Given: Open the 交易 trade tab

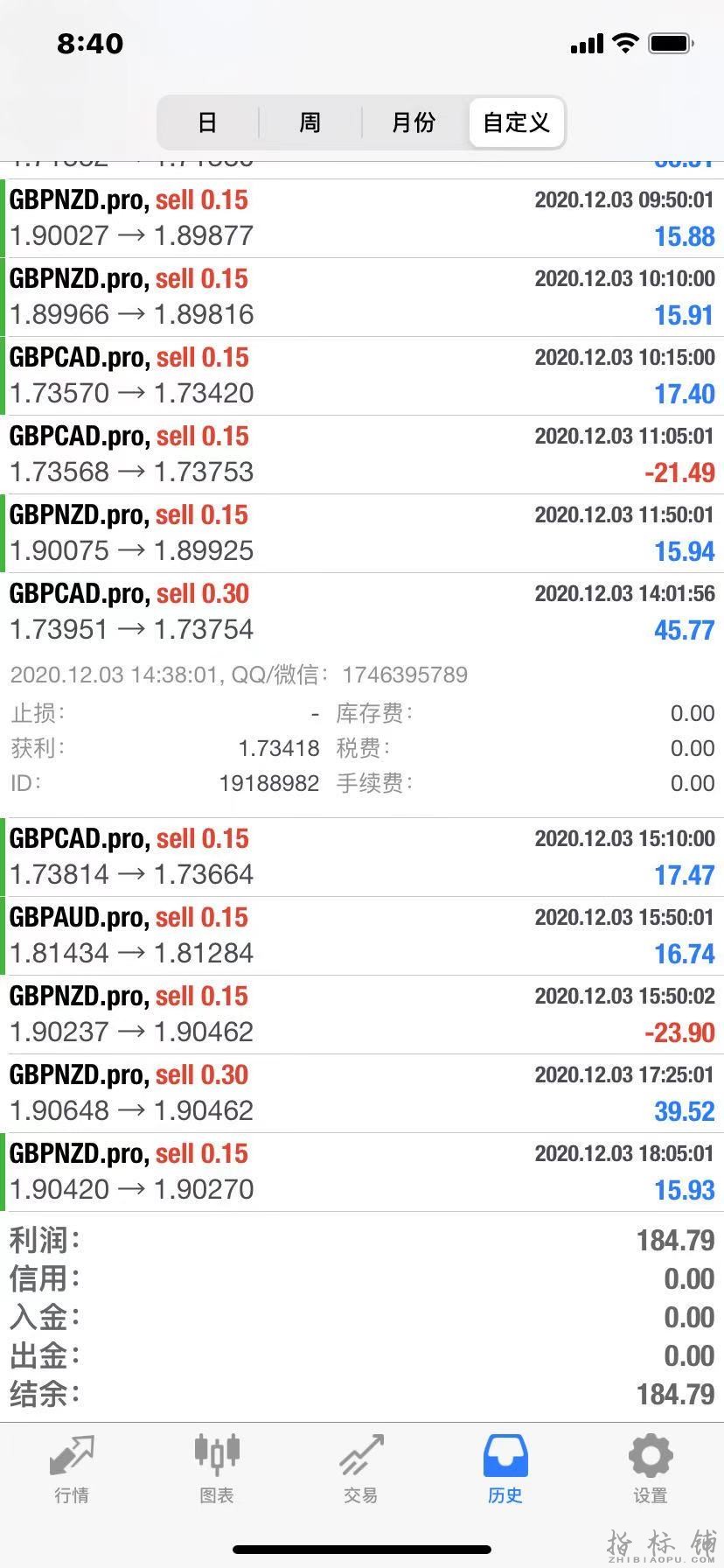Looking at the screenshot, I should (361, 1469).
